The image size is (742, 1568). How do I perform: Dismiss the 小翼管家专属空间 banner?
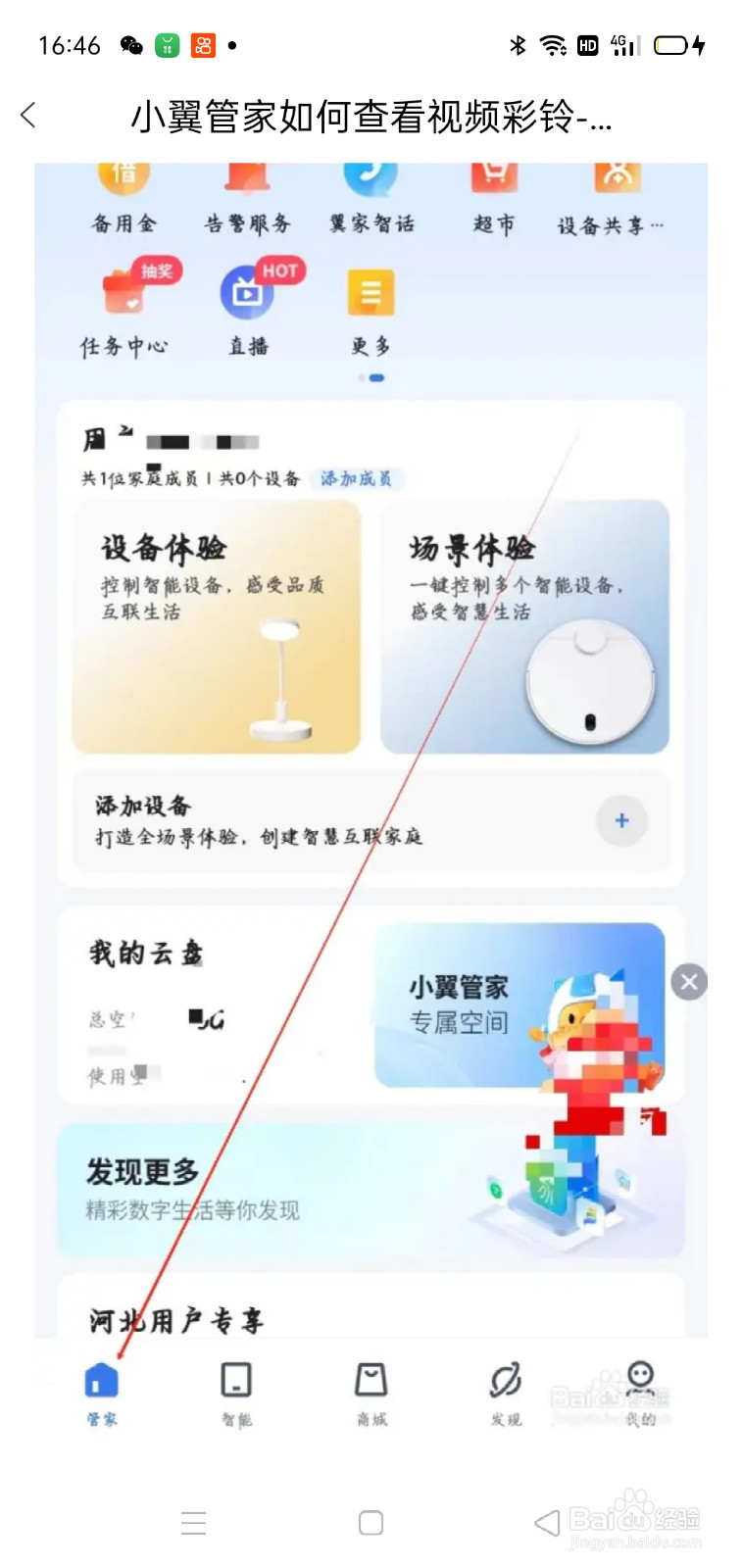click(688, 982)
